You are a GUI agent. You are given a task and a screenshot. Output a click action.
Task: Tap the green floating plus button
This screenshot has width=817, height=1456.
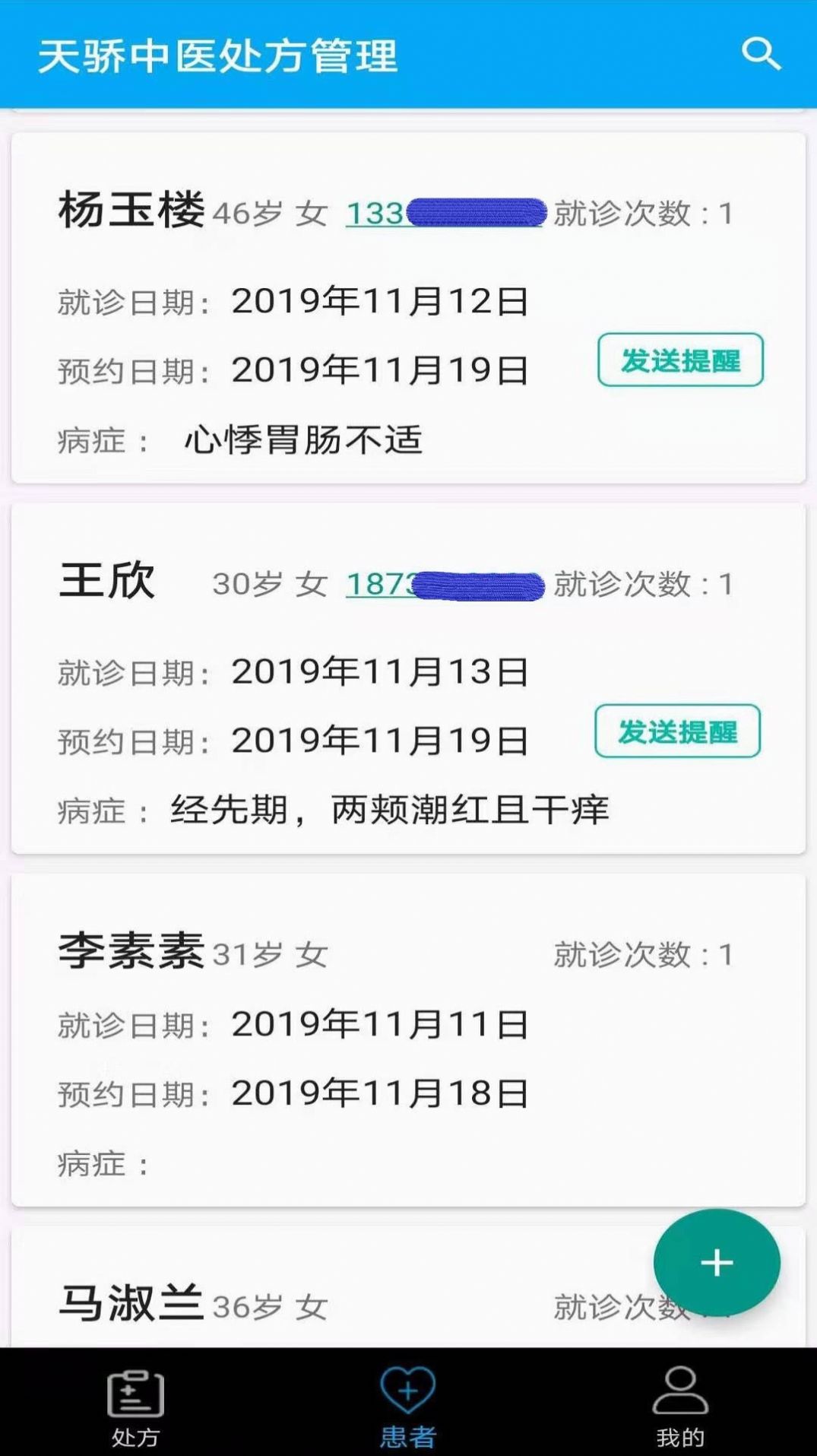[x=715, y=1260]
